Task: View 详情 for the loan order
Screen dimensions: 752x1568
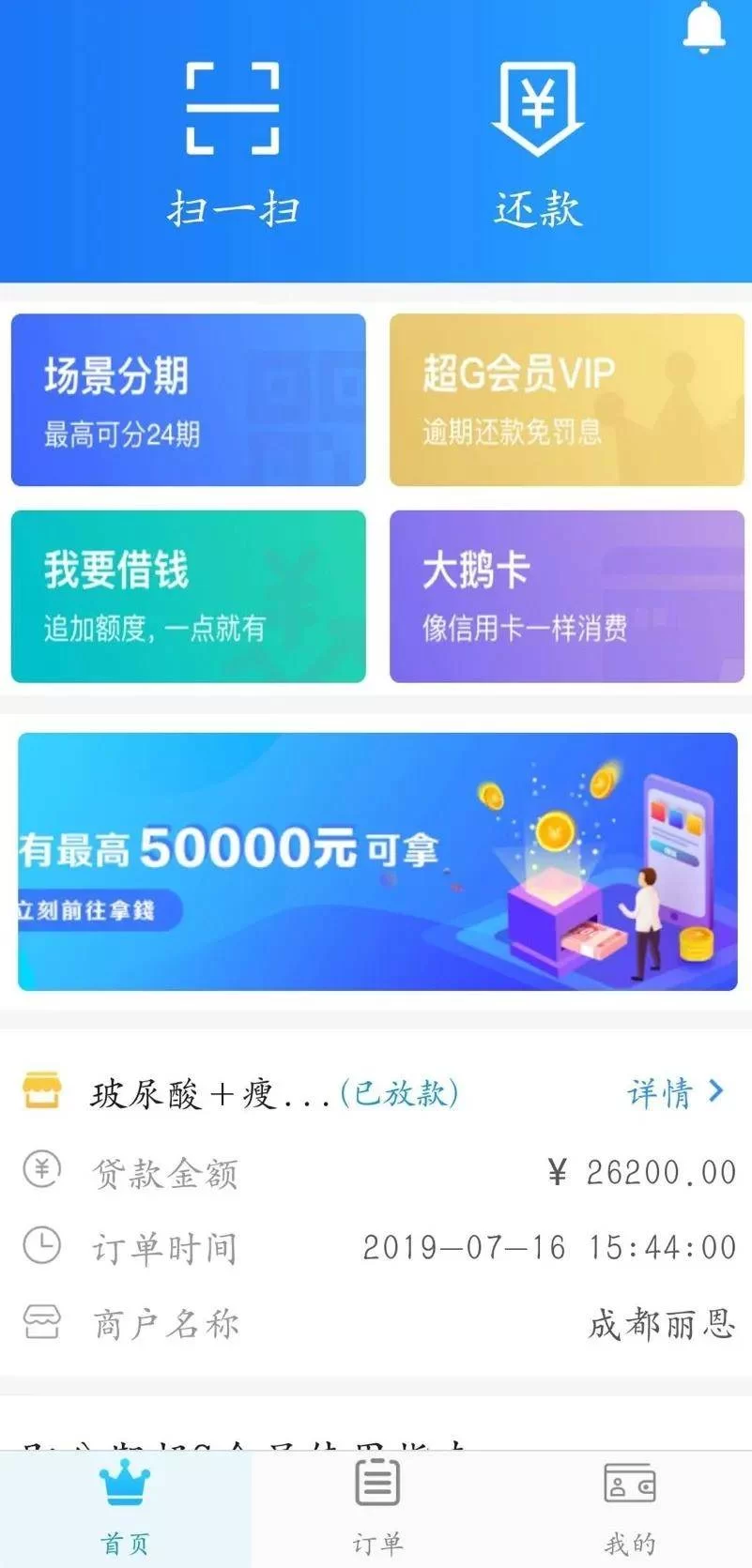Action: (x=676, y=1092)
